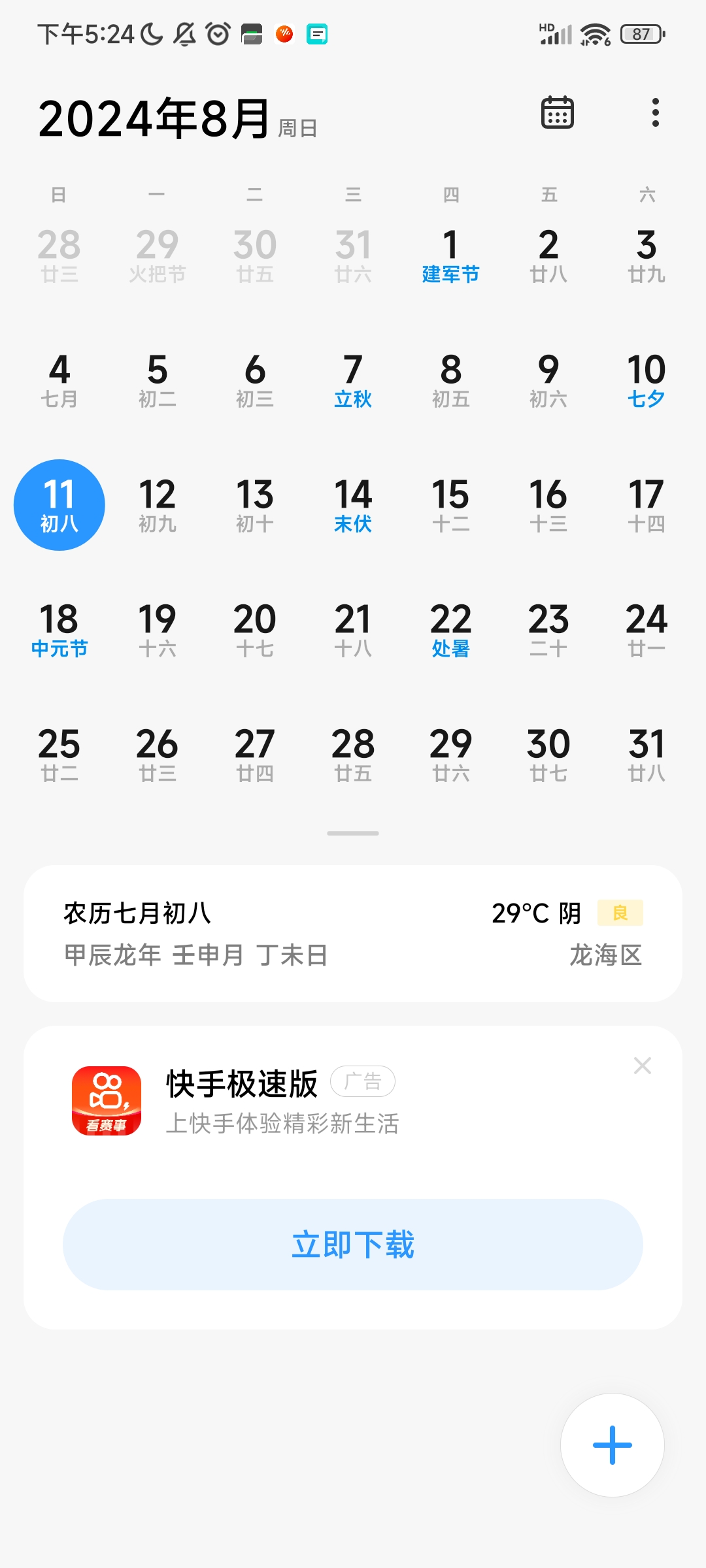Jump to July 29 火把节
Image resolution: width=706 pixels, height=1568 pixels.
[157, 255]
